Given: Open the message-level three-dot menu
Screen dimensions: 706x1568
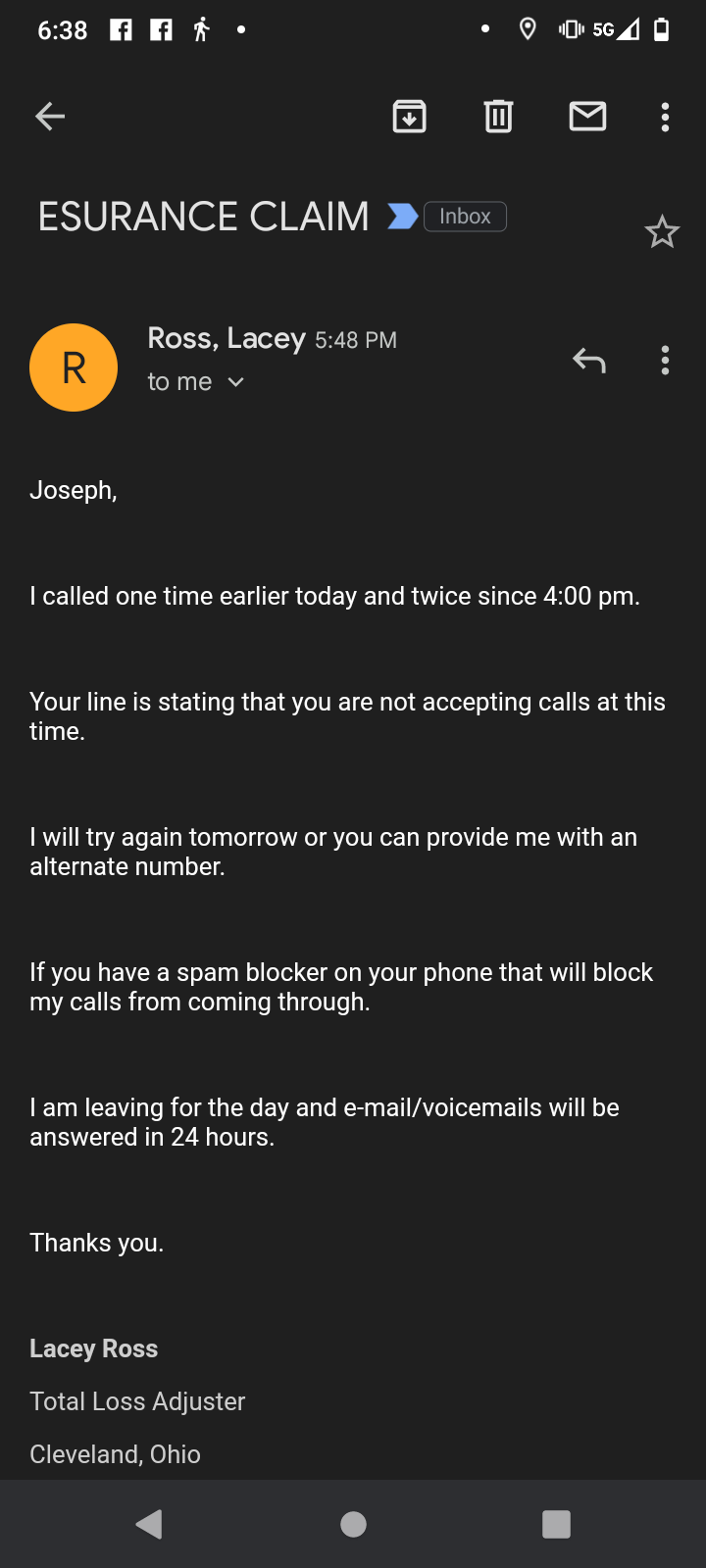Looking at the screenshot, I should pos(665,361).
